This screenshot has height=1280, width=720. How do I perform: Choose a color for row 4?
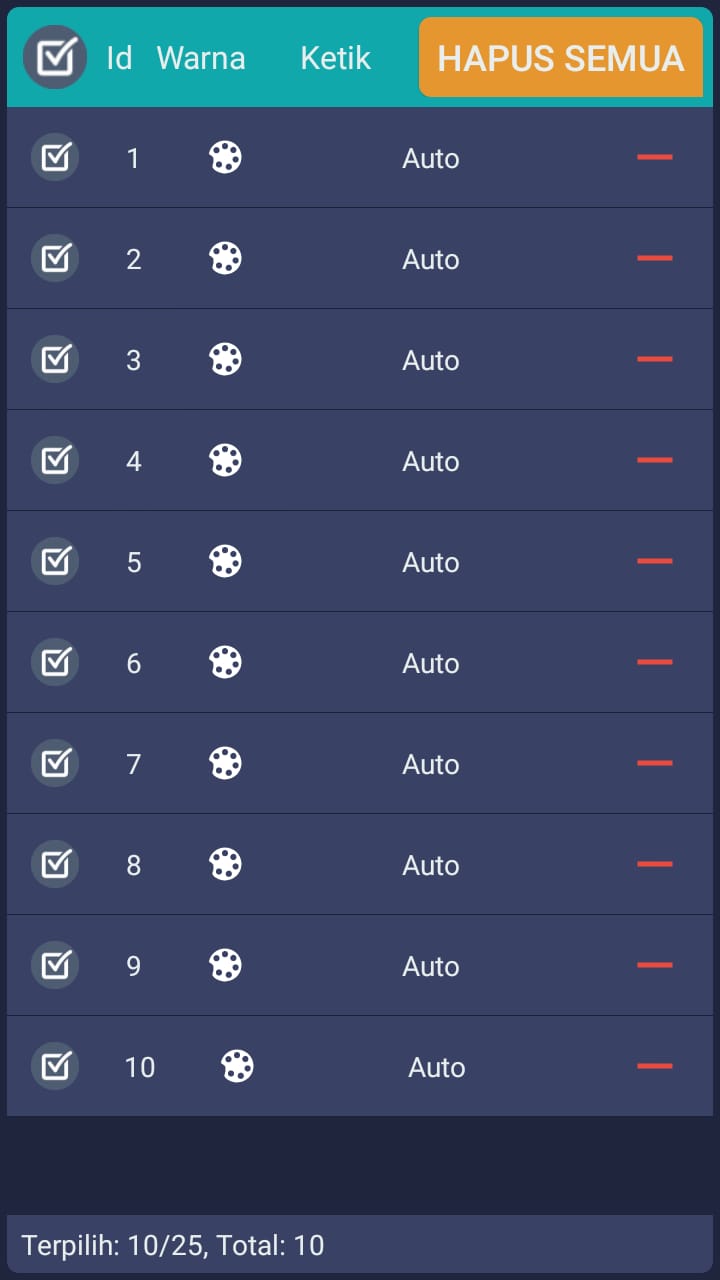(225, 461)
